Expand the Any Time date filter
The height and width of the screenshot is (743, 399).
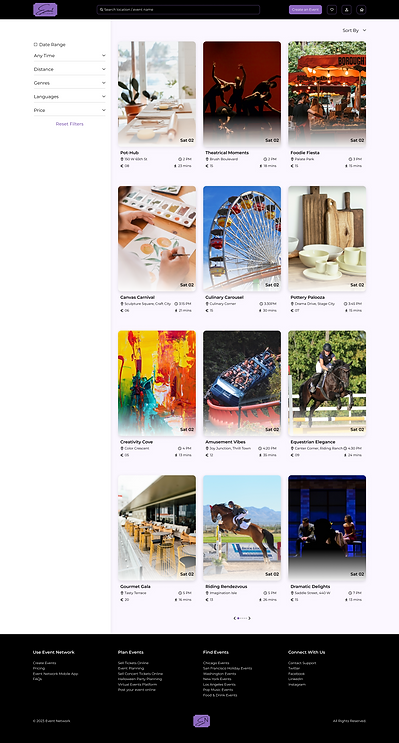tap(70, 55)
